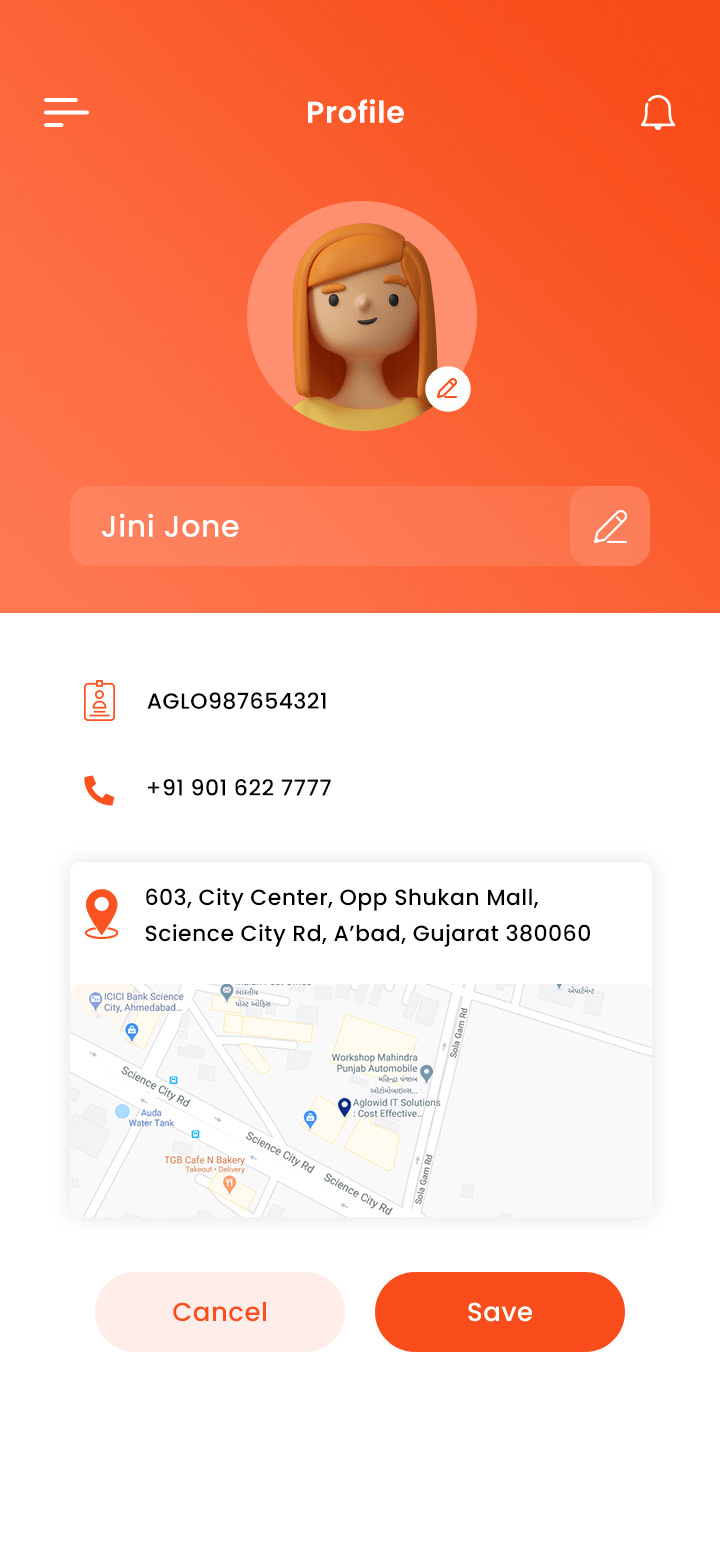This screenshot has height=1560, width=720.
Task: Open the hamburger drawer menu
Action: click(66, 112)
